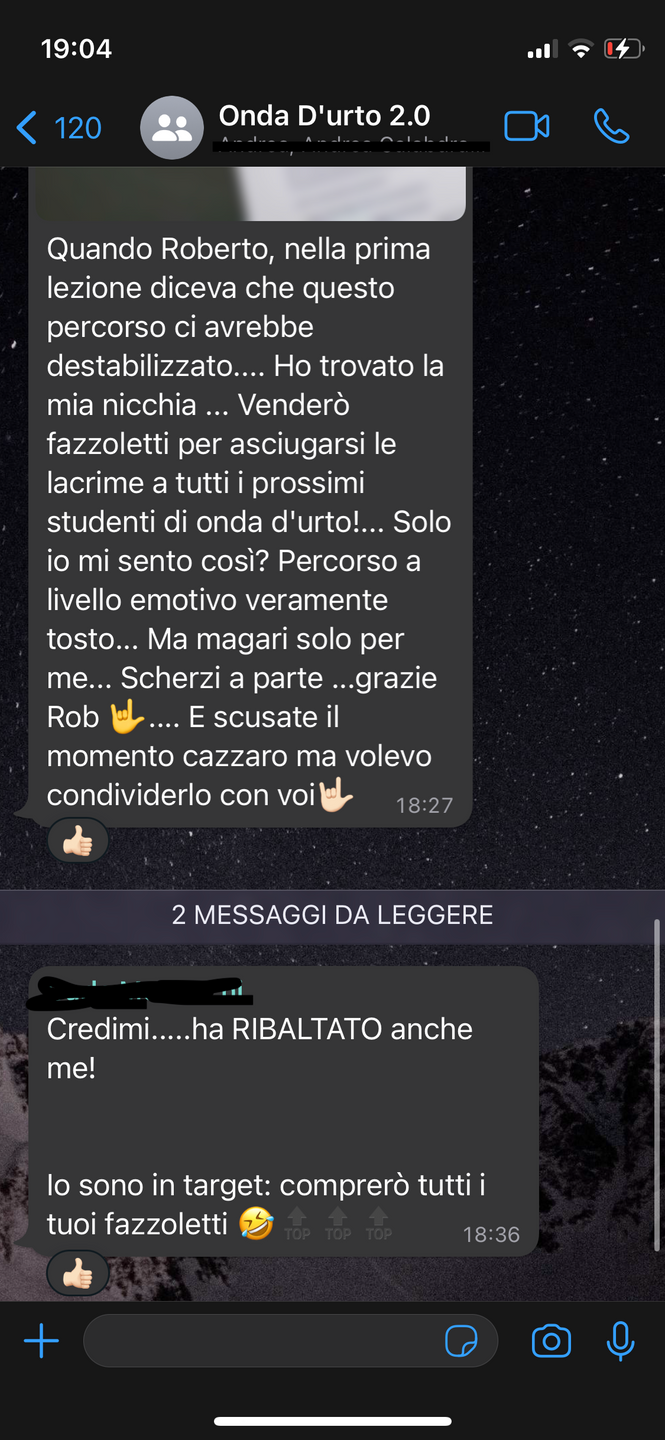Open the sticker picker
665x1440 pixels.
click(x=461, y=1342)
